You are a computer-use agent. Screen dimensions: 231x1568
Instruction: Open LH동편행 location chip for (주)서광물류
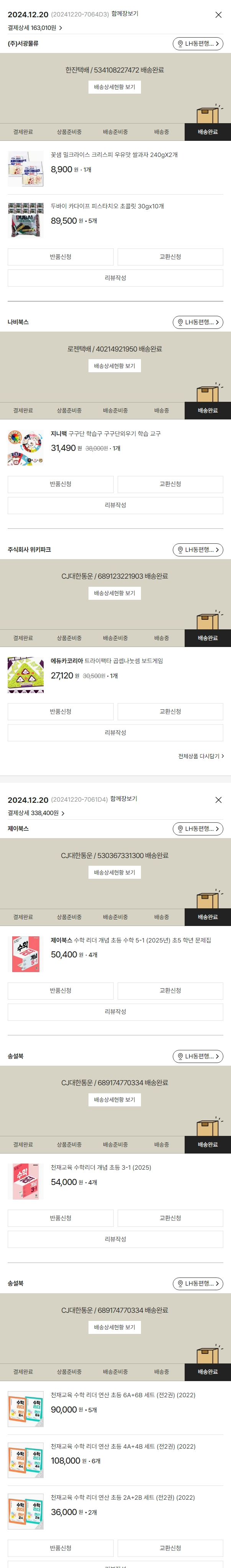point(198,44)
